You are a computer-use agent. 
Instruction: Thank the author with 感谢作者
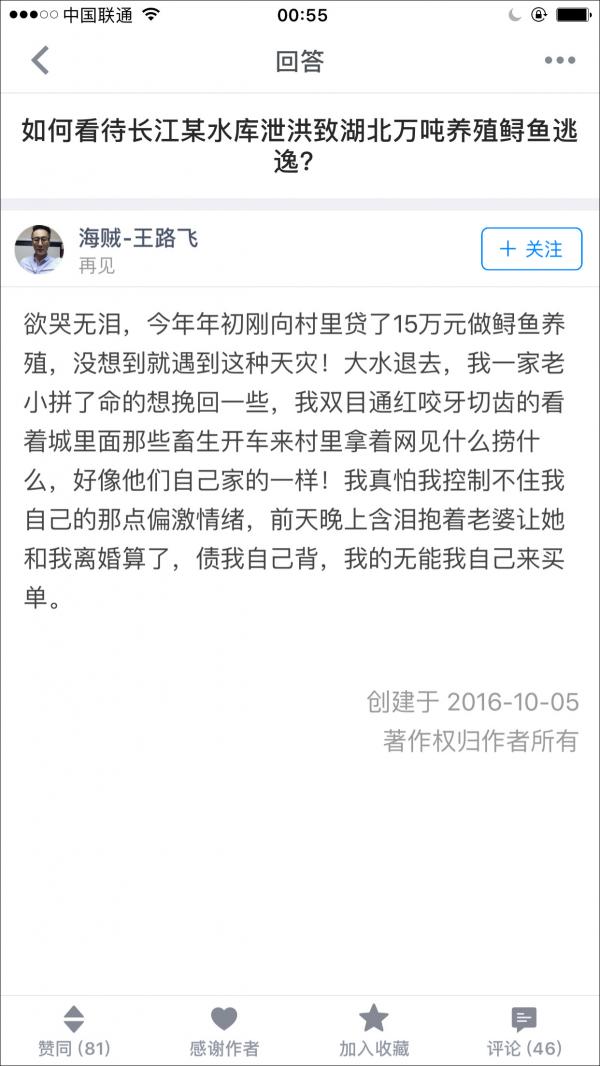click(224, 1030)
